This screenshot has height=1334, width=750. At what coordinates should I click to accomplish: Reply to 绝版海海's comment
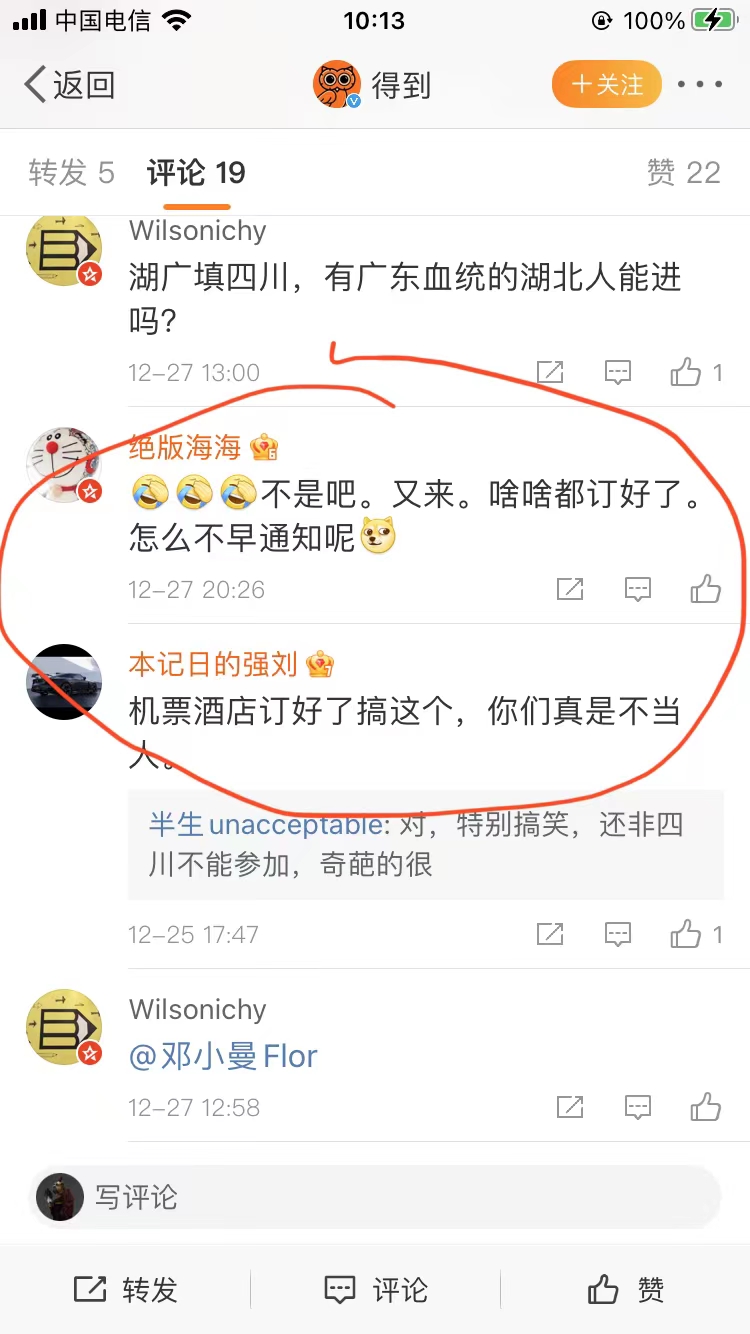click(x=637, y=589)
